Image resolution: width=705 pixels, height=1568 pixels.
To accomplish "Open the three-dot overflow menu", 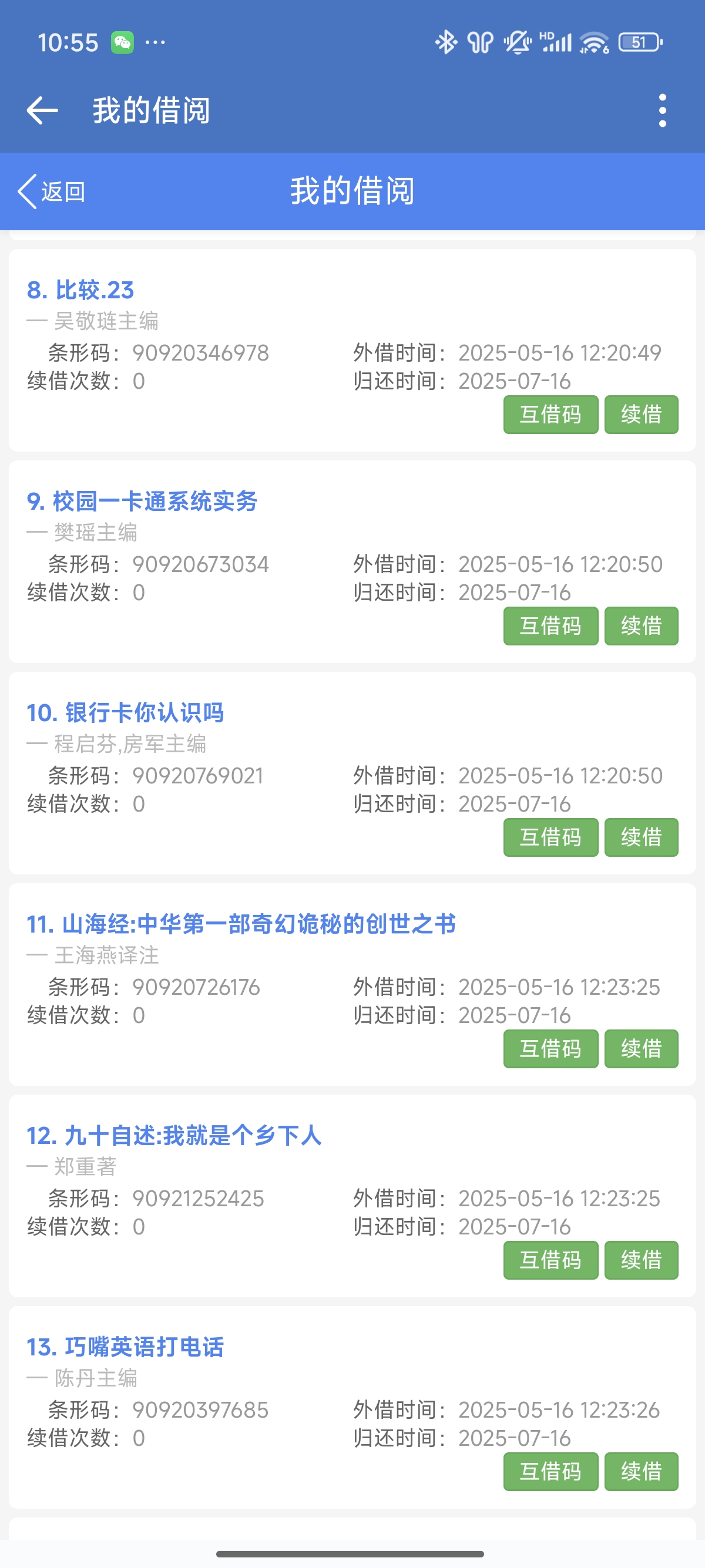I will pos(662,111).
